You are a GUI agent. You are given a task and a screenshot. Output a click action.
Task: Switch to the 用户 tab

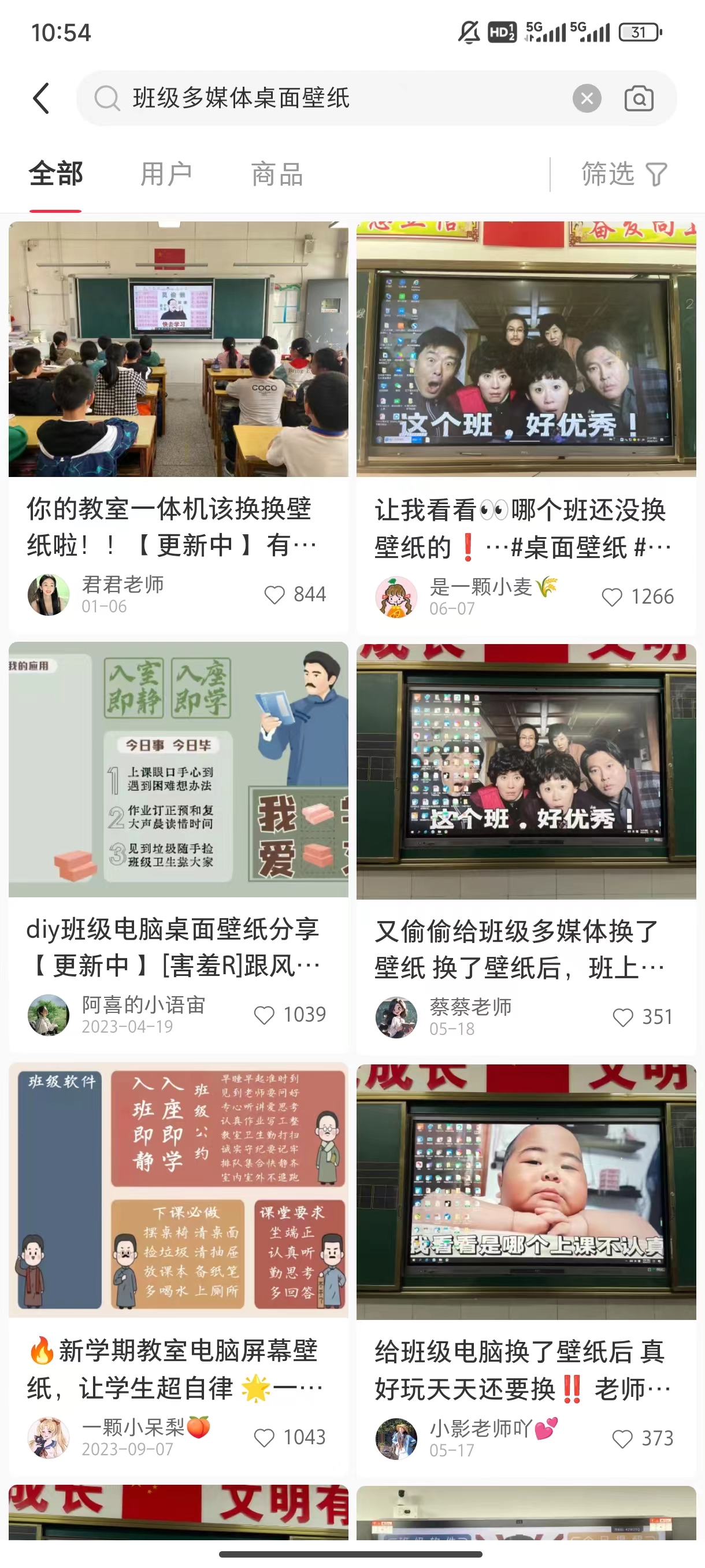point(166,175)
